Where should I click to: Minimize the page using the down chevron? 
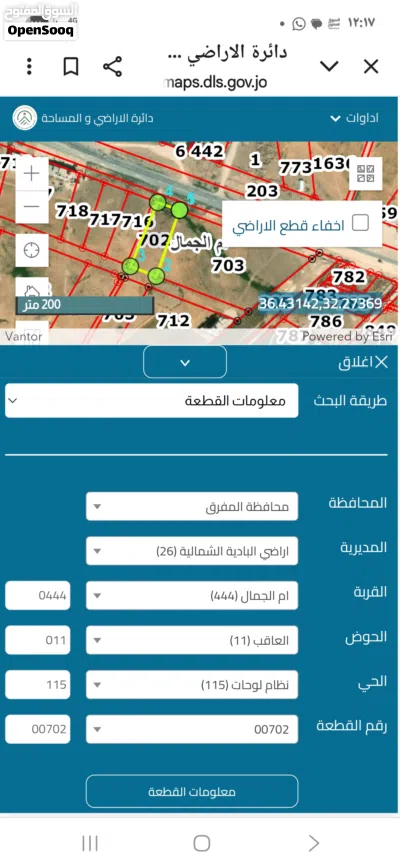[x=329, y=67]
